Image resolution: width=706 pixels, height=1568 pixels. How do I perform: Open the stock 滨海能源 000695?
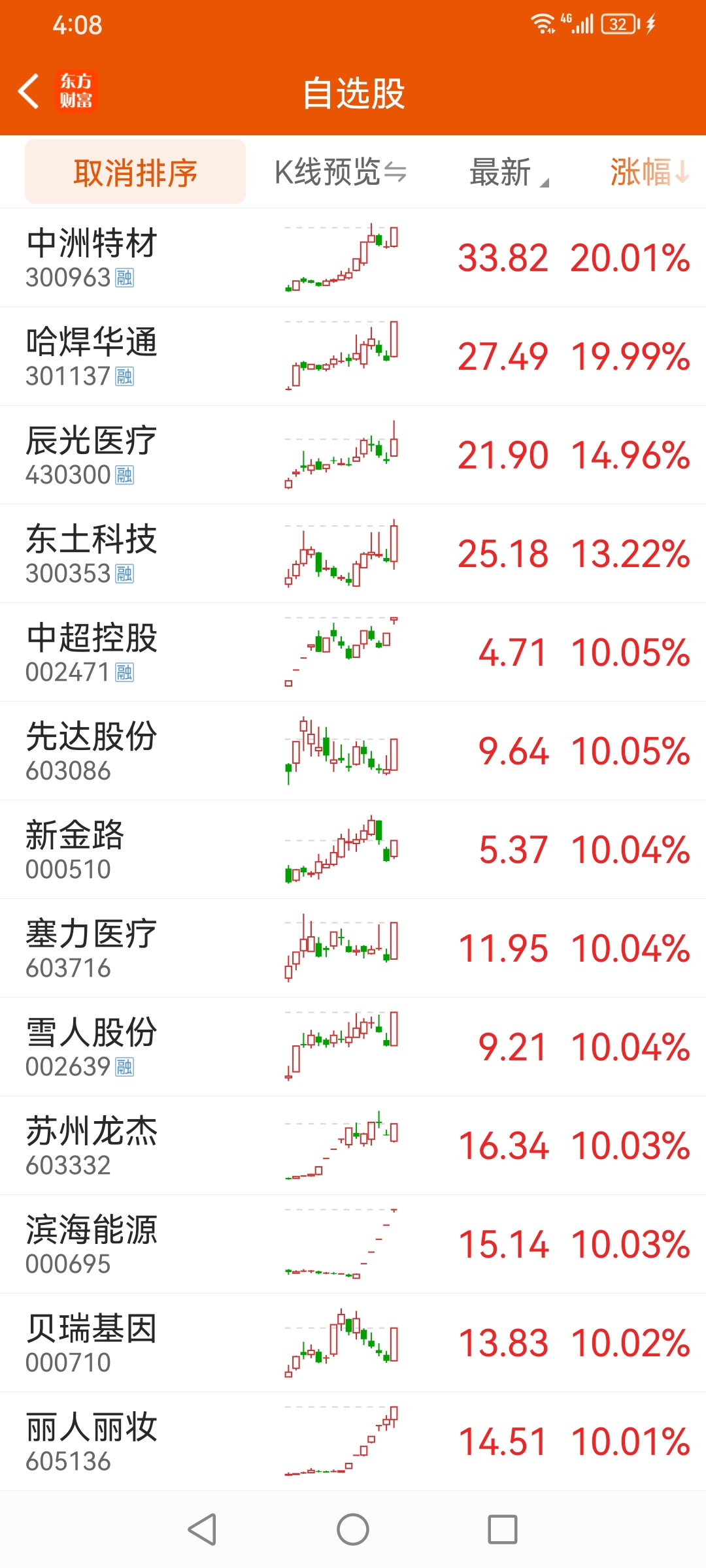click(353, 1244)
